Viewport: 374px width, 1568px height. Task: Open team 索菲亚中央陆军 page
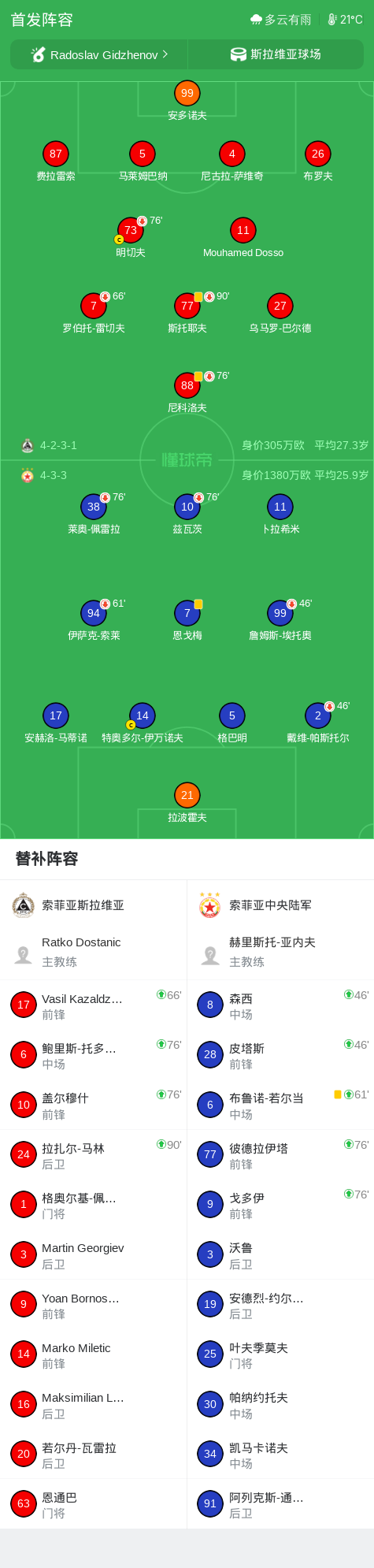pos(280,905)
